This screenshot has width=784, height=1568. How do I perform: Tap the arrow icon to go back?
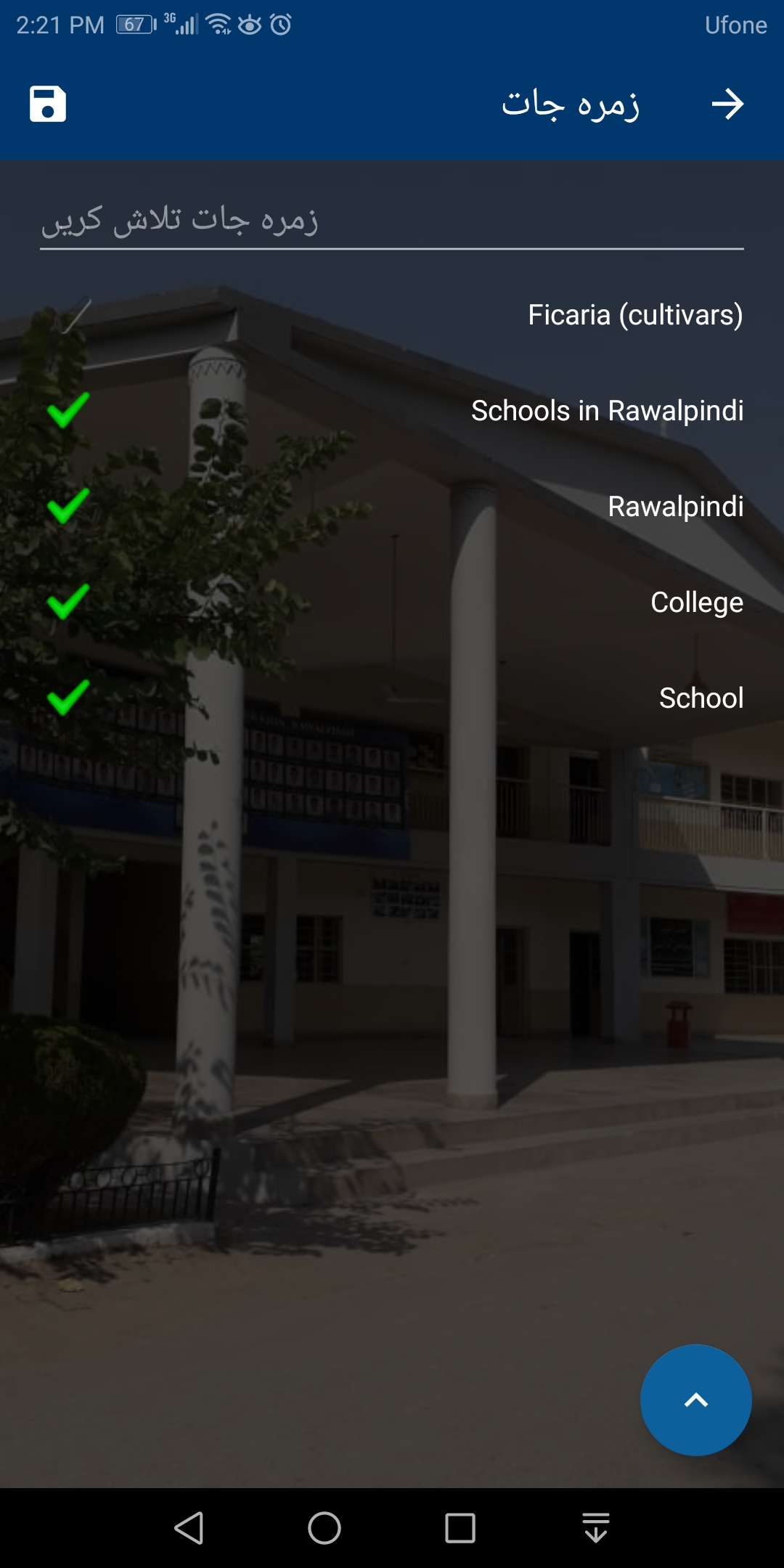[727, 104]
